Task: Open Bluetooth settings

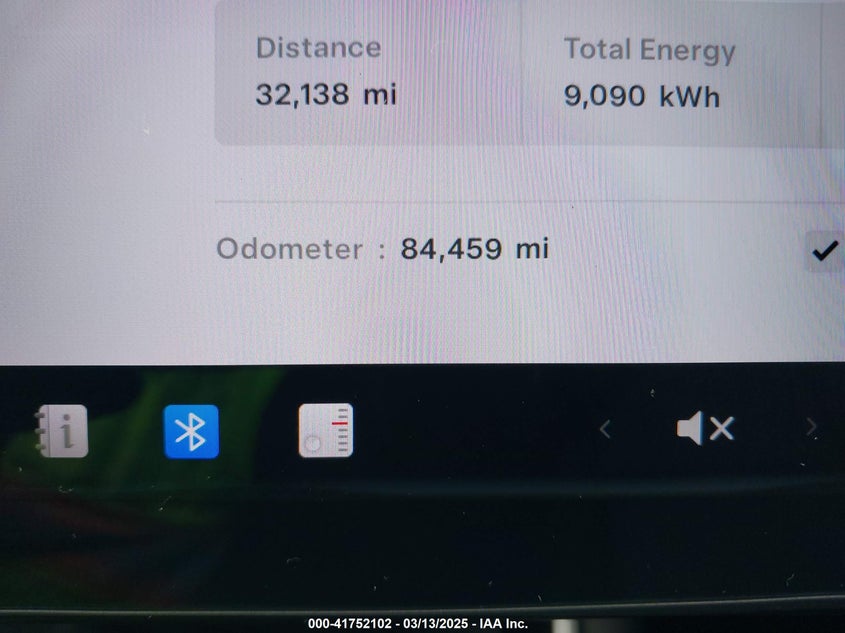Action: pyautogui.click(x=191, y=431)
